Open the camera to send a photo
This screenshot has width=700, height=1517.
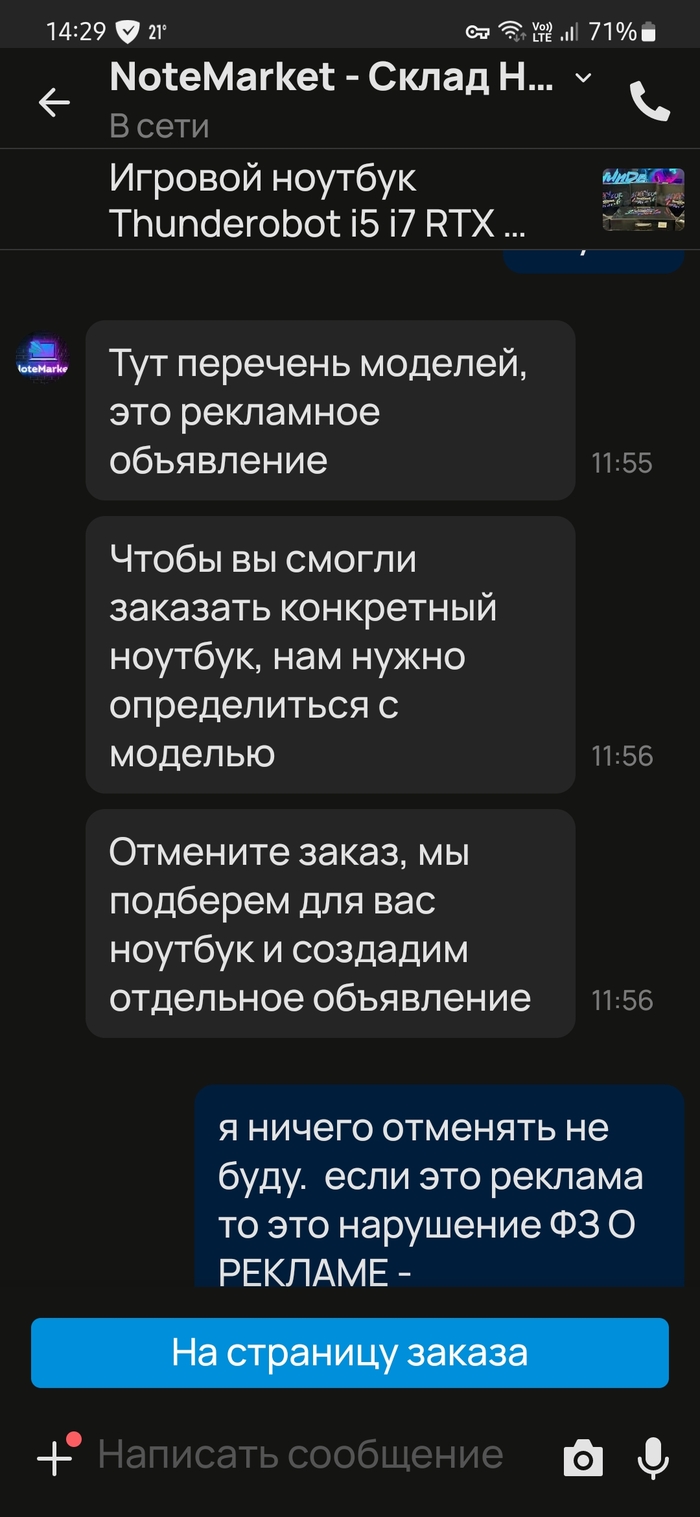[583, 1459]
